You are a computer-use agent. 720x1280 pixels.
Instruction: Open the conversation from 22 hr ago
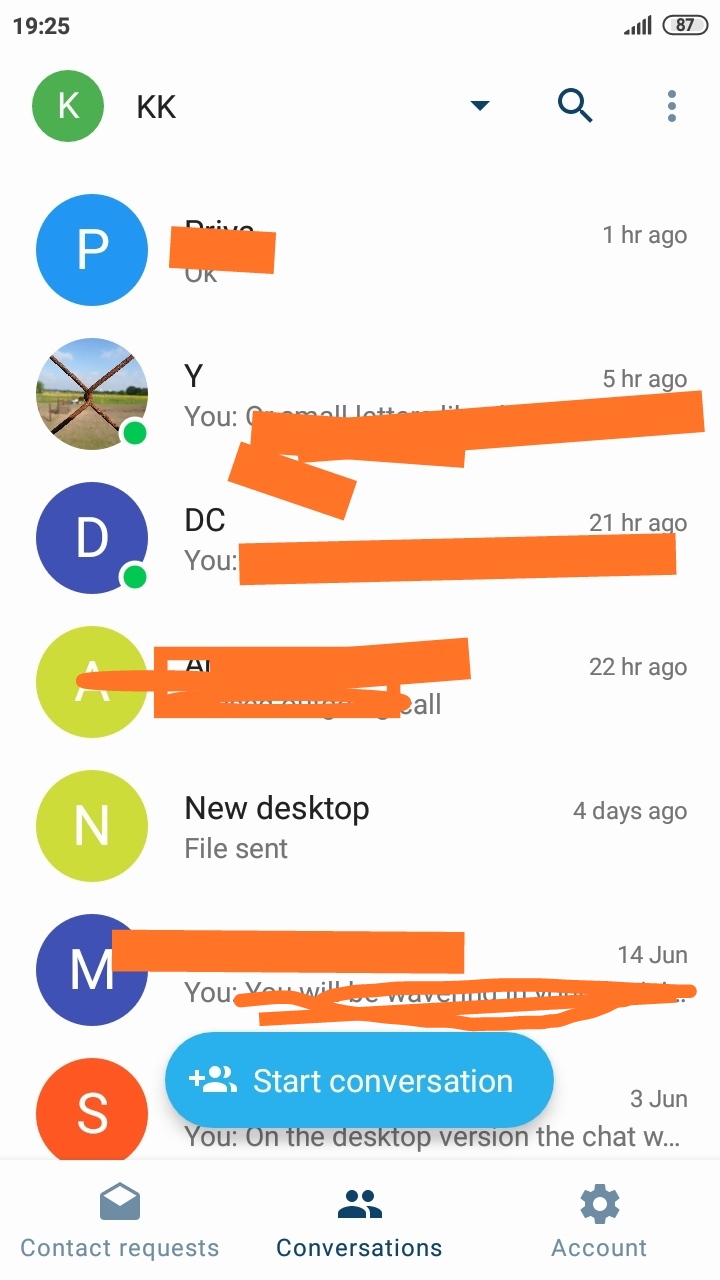point(360,682)
